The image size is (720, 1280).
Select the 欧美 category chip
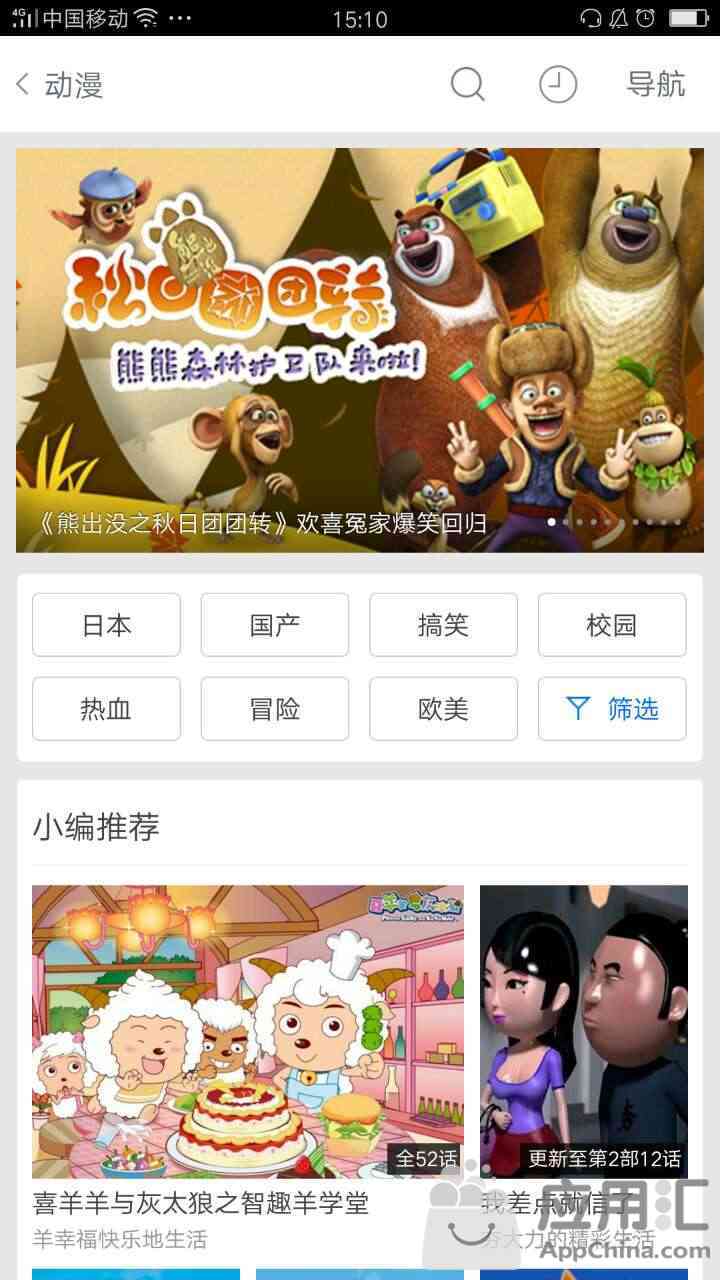pyautogui.click(x=443, y=709)
